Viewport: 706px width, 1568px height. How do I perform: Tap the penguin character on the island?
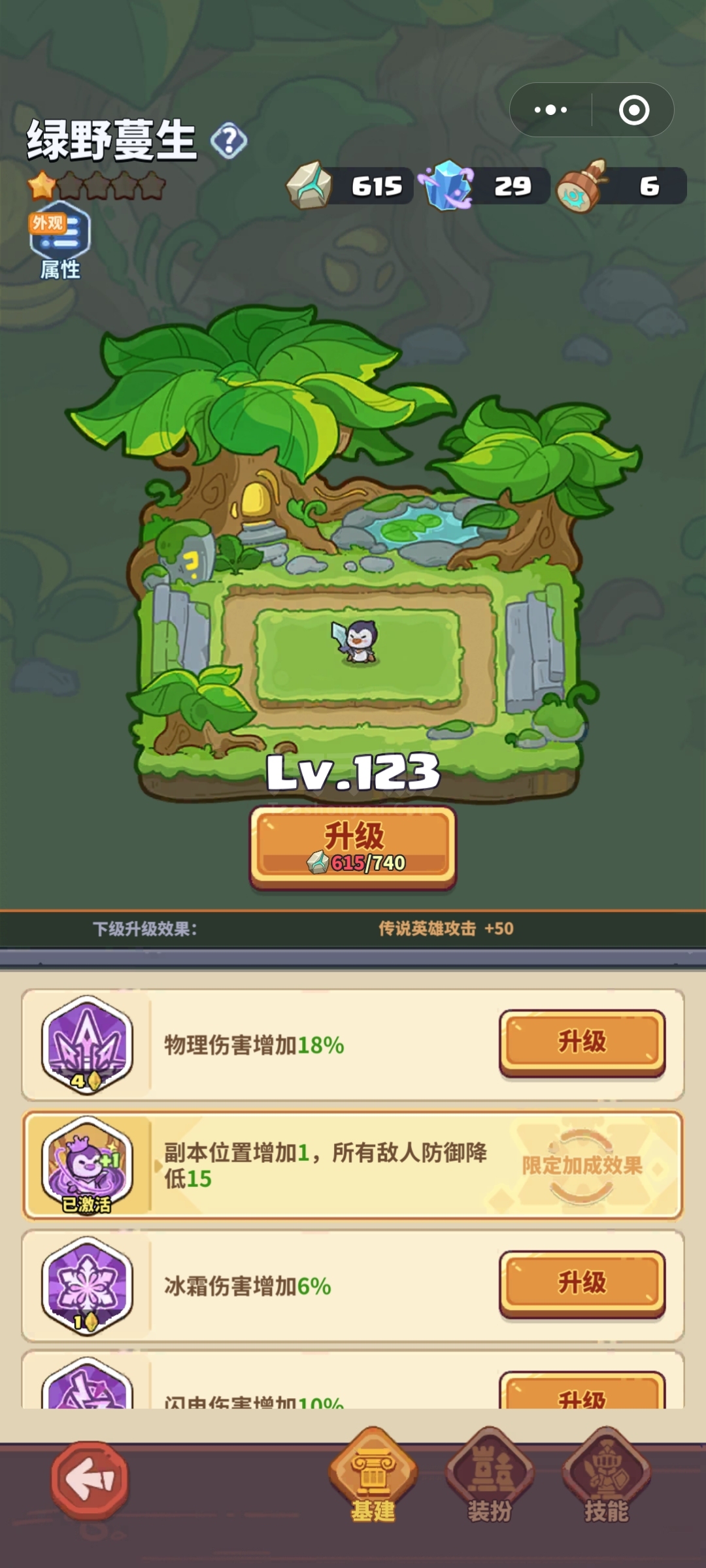(x=357, y=643)
